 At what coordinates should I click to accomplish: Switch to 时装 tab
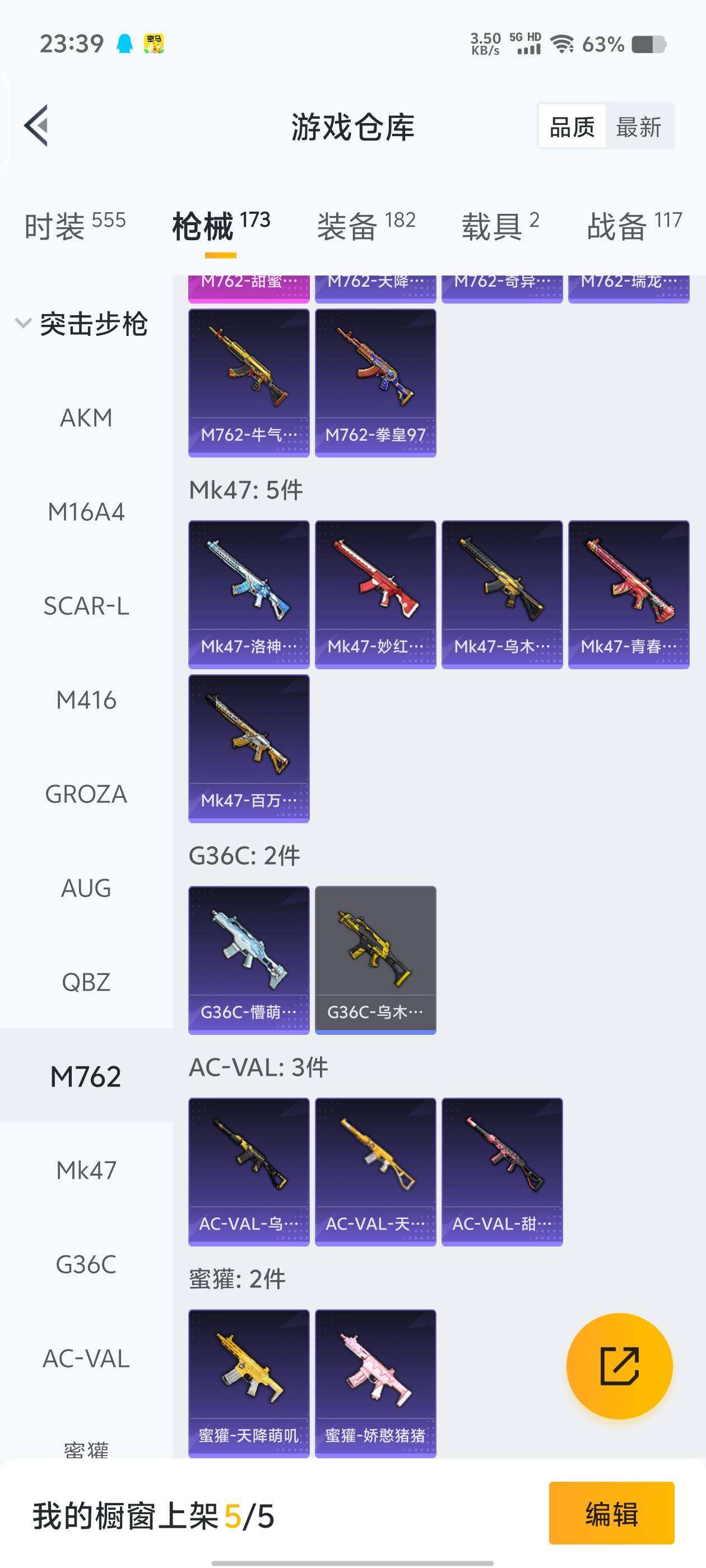[x=75, y=226]
